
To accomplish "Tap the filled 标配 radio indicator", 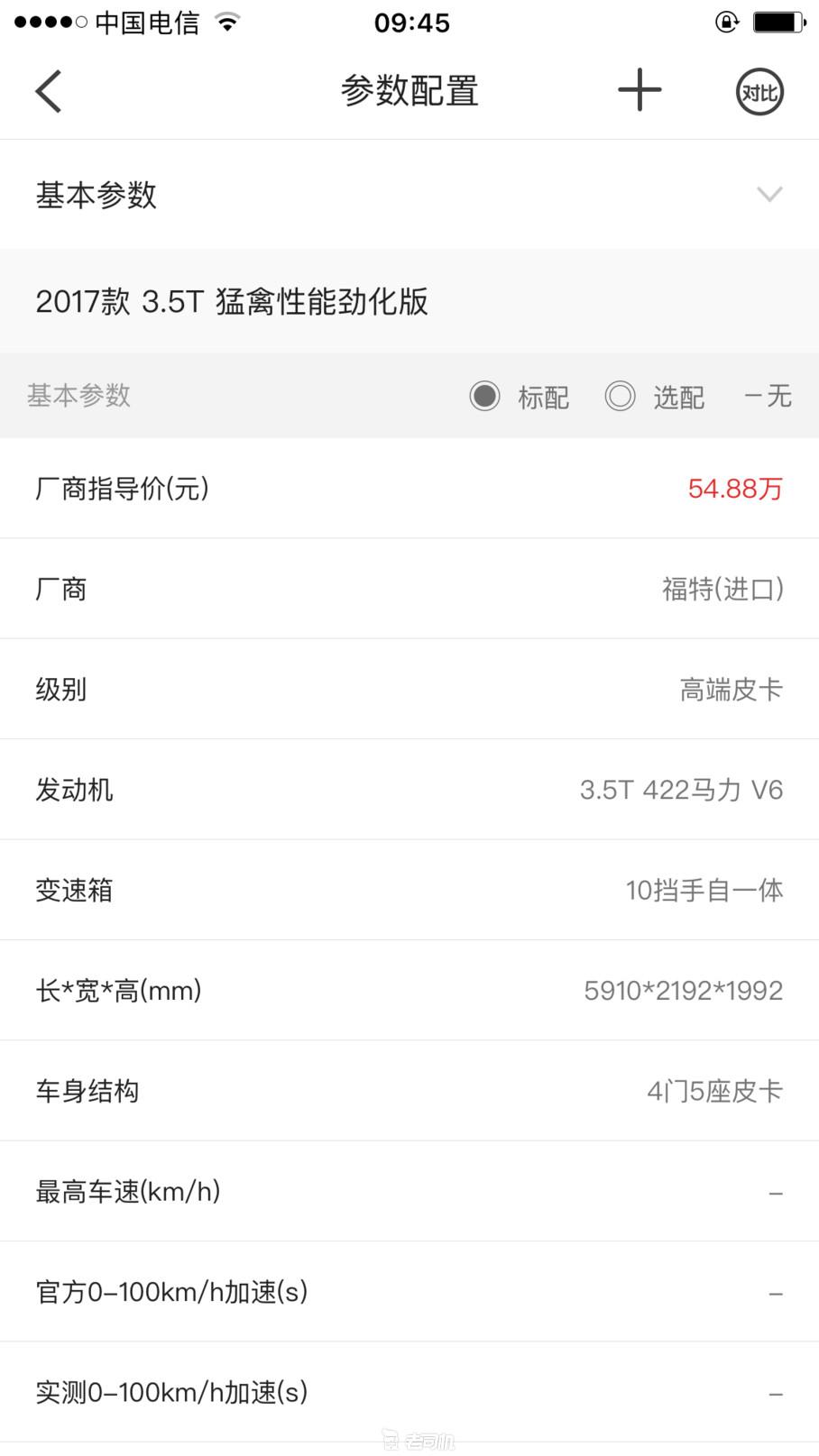I will tap(485, 397).
